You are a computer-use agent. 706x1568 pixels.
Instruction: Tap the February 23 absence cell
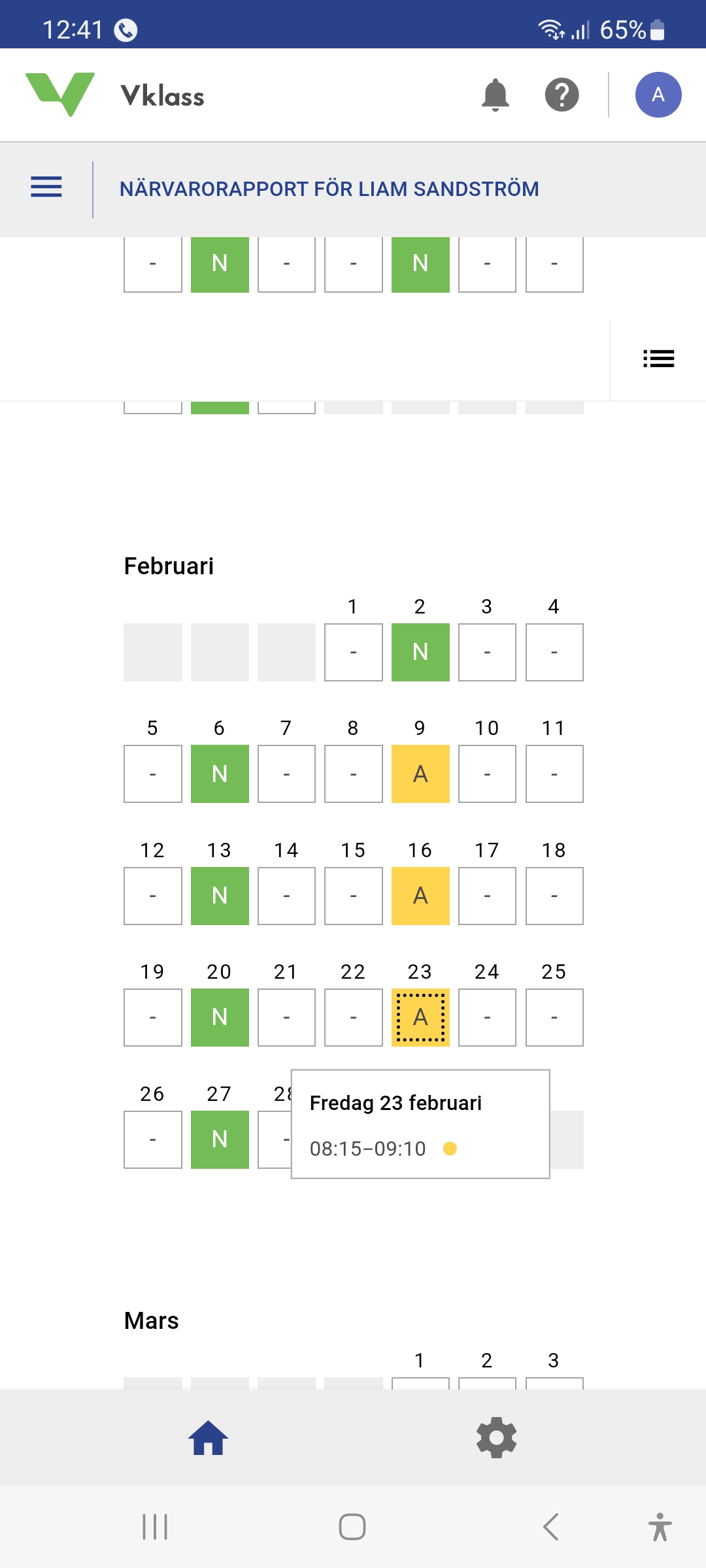click(x=420, y=1017)
